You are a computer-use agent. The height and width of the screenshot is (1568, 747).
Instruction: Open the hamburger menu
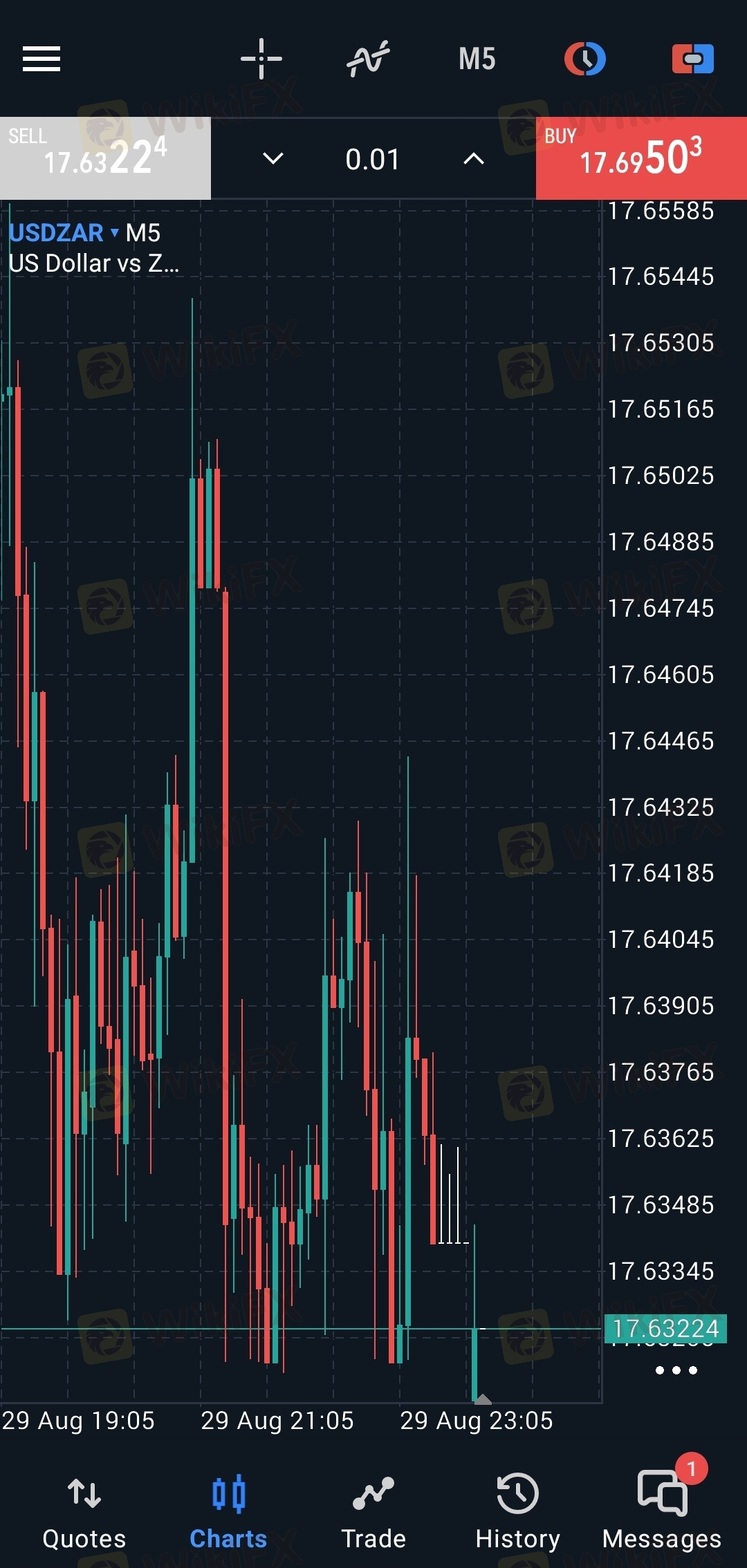41,59
